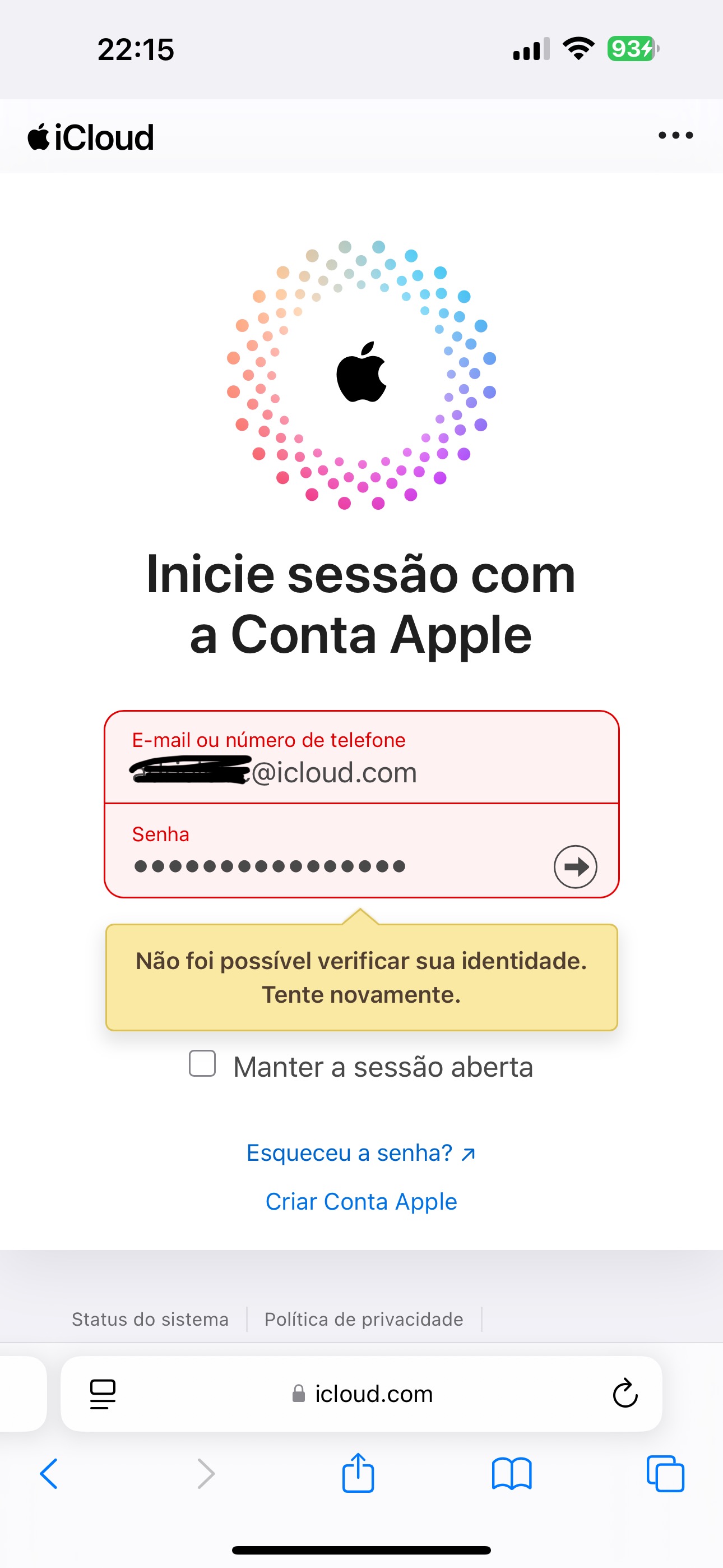Share this page from Safari toolbar
Image resolution: width=723 pixels, height=1568 pixels.
coord(358,1473)
